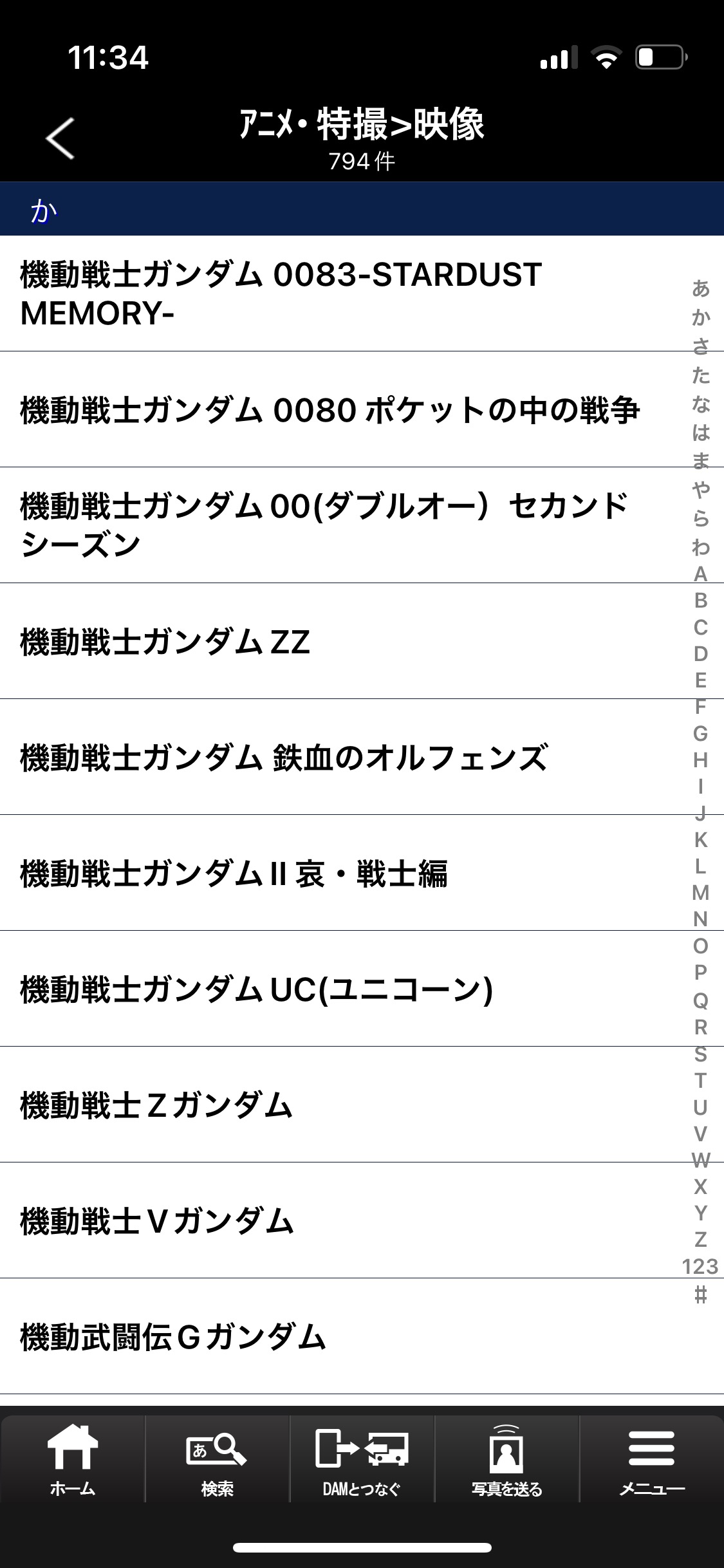Open the 検索 tab
The height and width of the screenshot is (1568, 724).
218,1459
